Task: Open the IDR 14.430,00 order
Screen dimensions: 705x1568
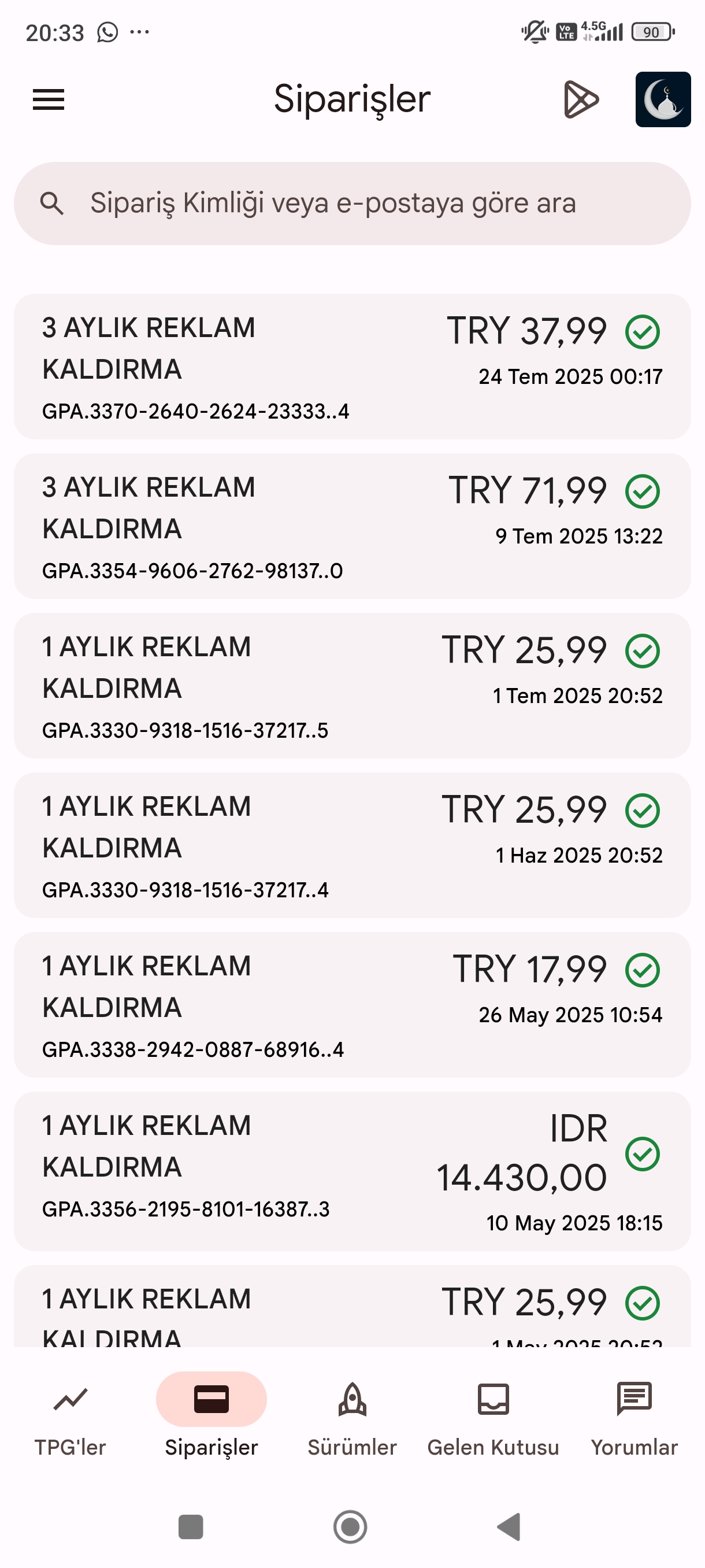Action: pos(352,1171)
